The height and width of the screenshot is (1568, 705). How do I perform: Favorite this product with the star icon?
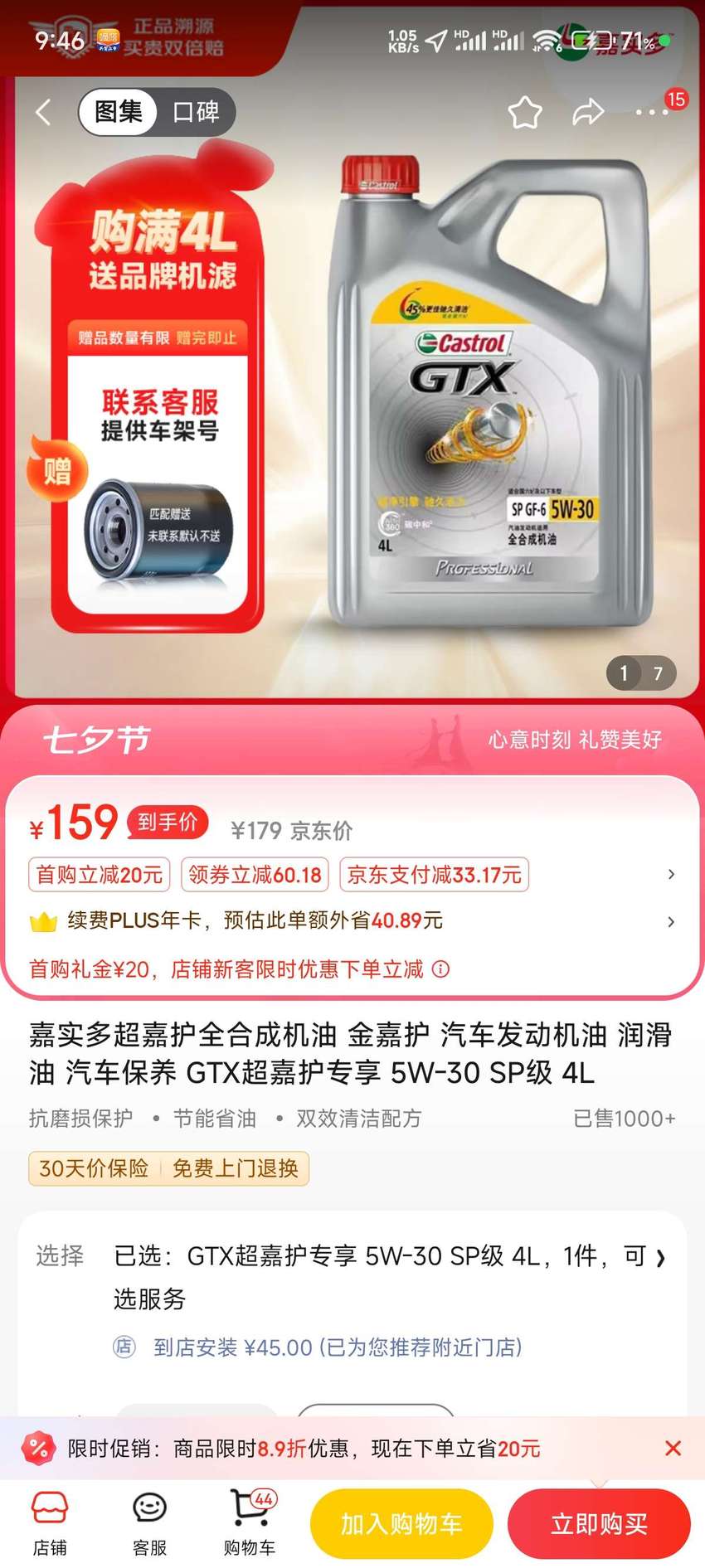pyautogui.click(x=525, y=112)
